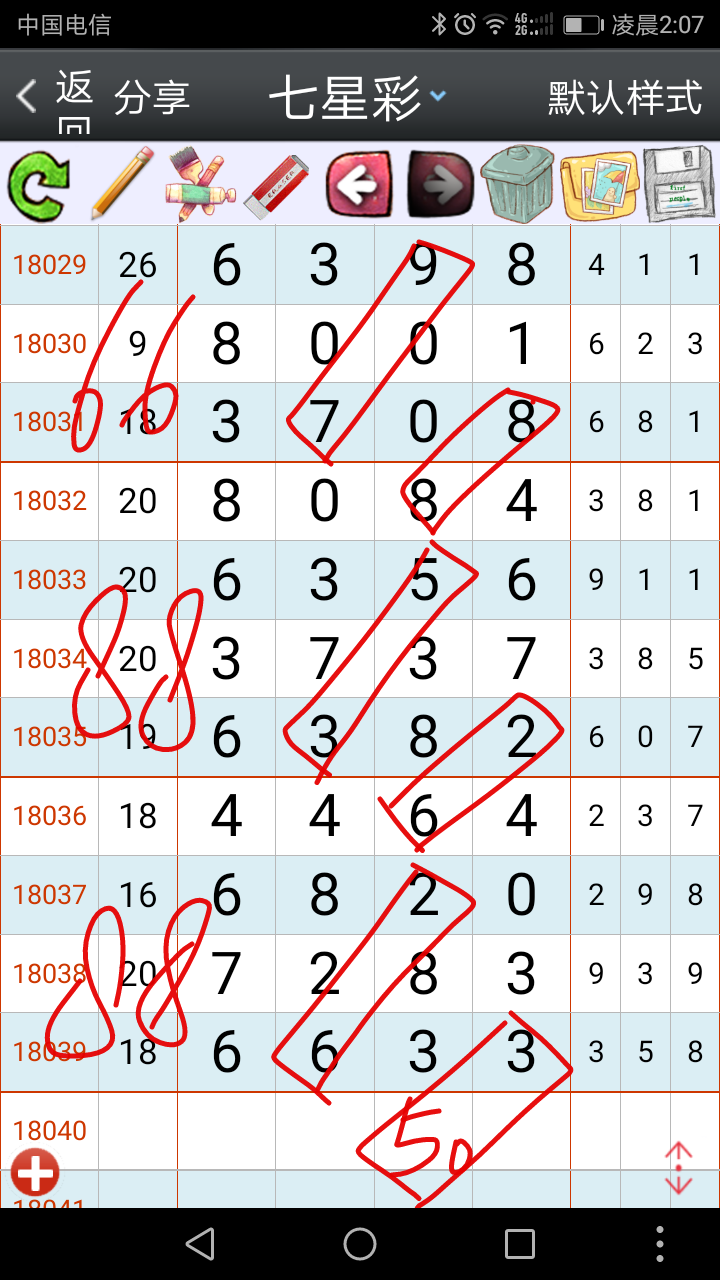Tap the red up-down arrows icon
Viewport: 720px width, 1280px height.
coord(678,1168)
